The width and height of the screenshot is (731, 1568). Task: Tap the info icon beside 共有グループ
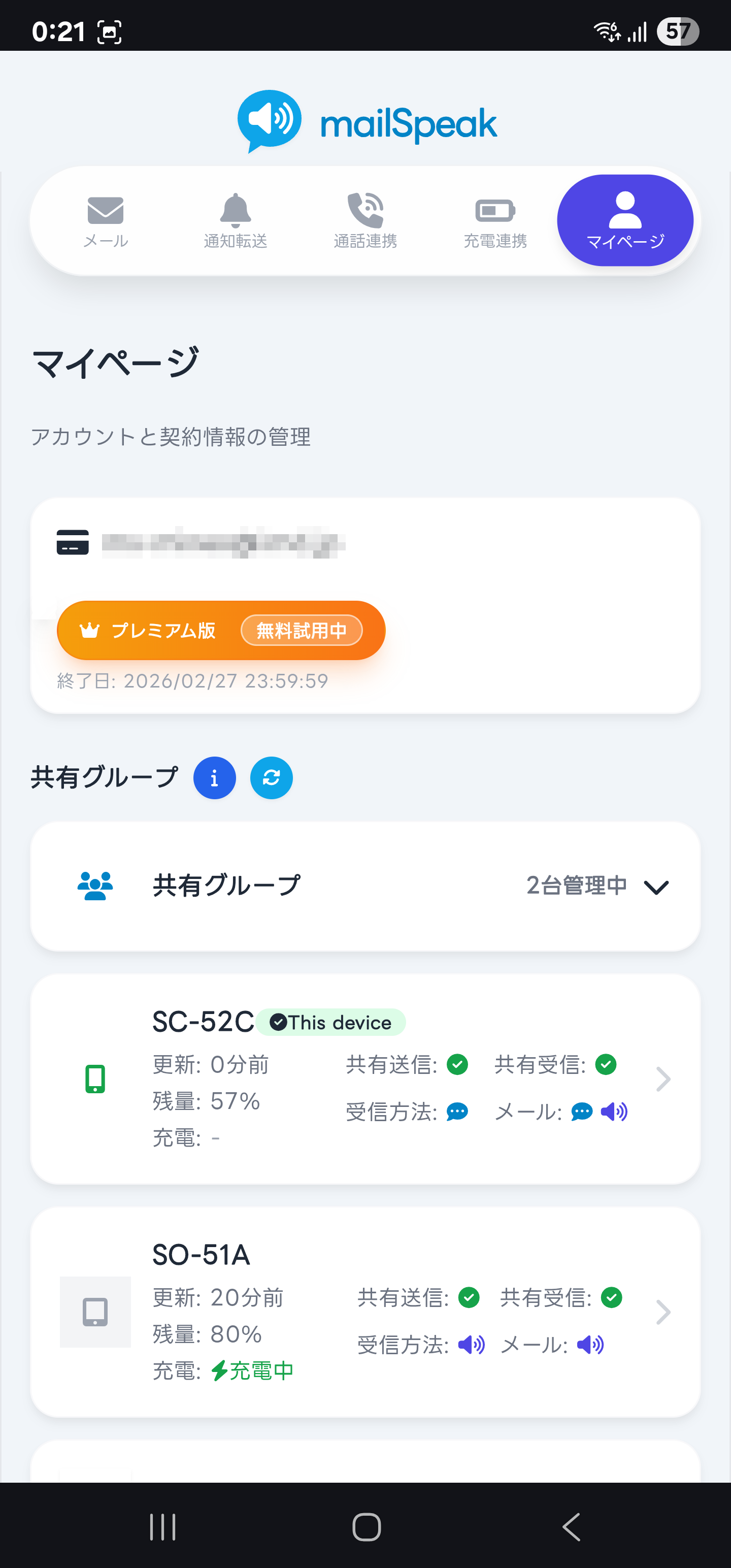(x=214, y=778)
